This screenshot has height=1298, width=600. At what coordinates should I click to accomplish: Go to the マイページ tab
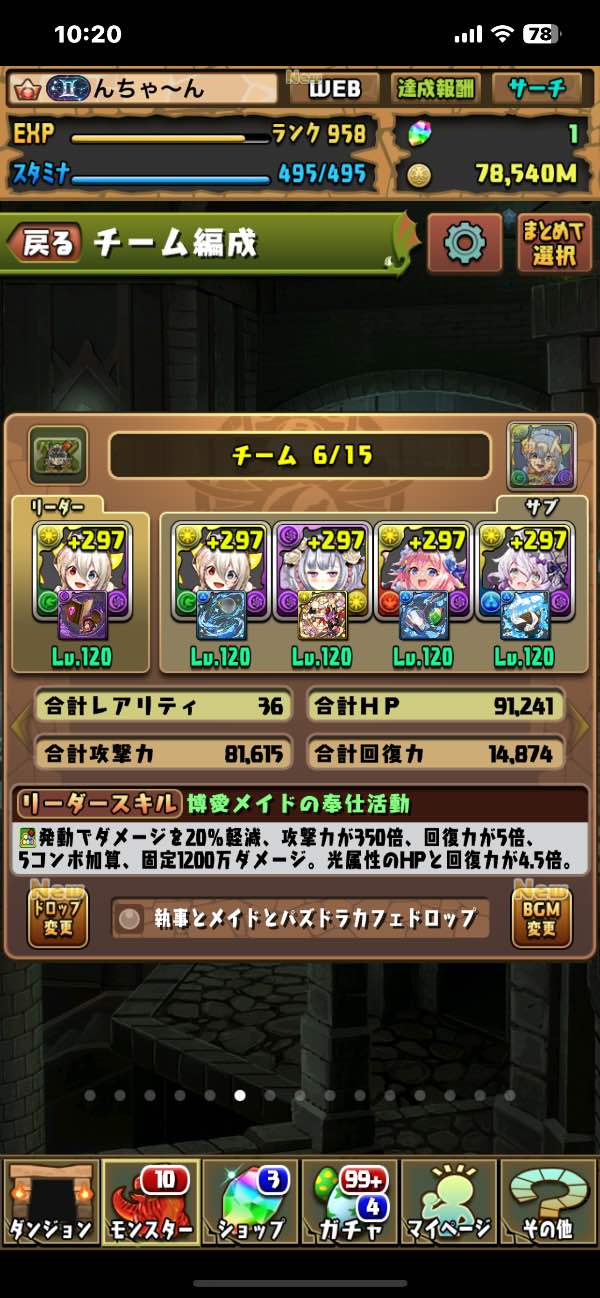(449, 1202)
